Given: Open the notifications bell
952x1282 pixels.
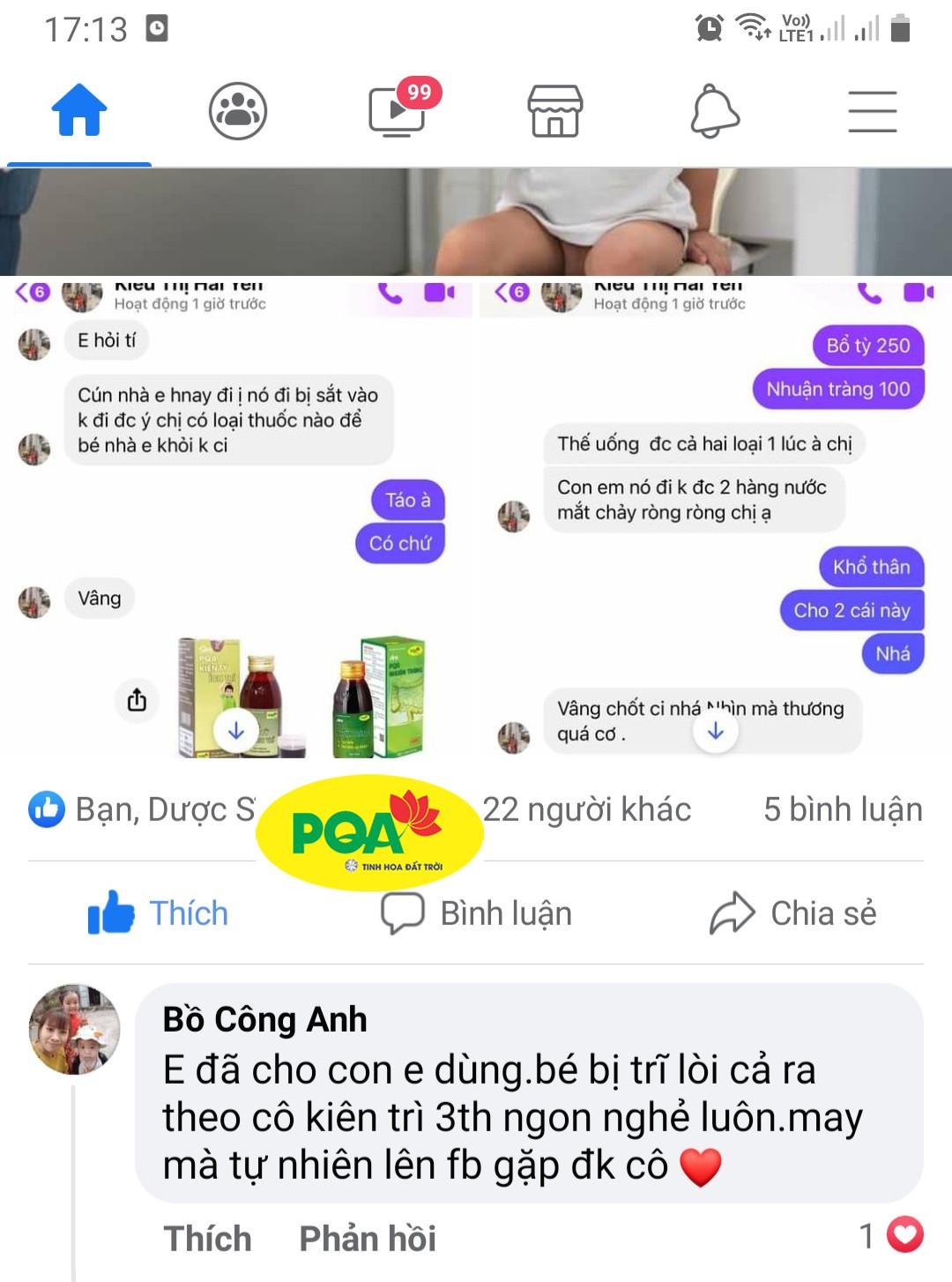Looking at the screenshot, I should point(714,111).
